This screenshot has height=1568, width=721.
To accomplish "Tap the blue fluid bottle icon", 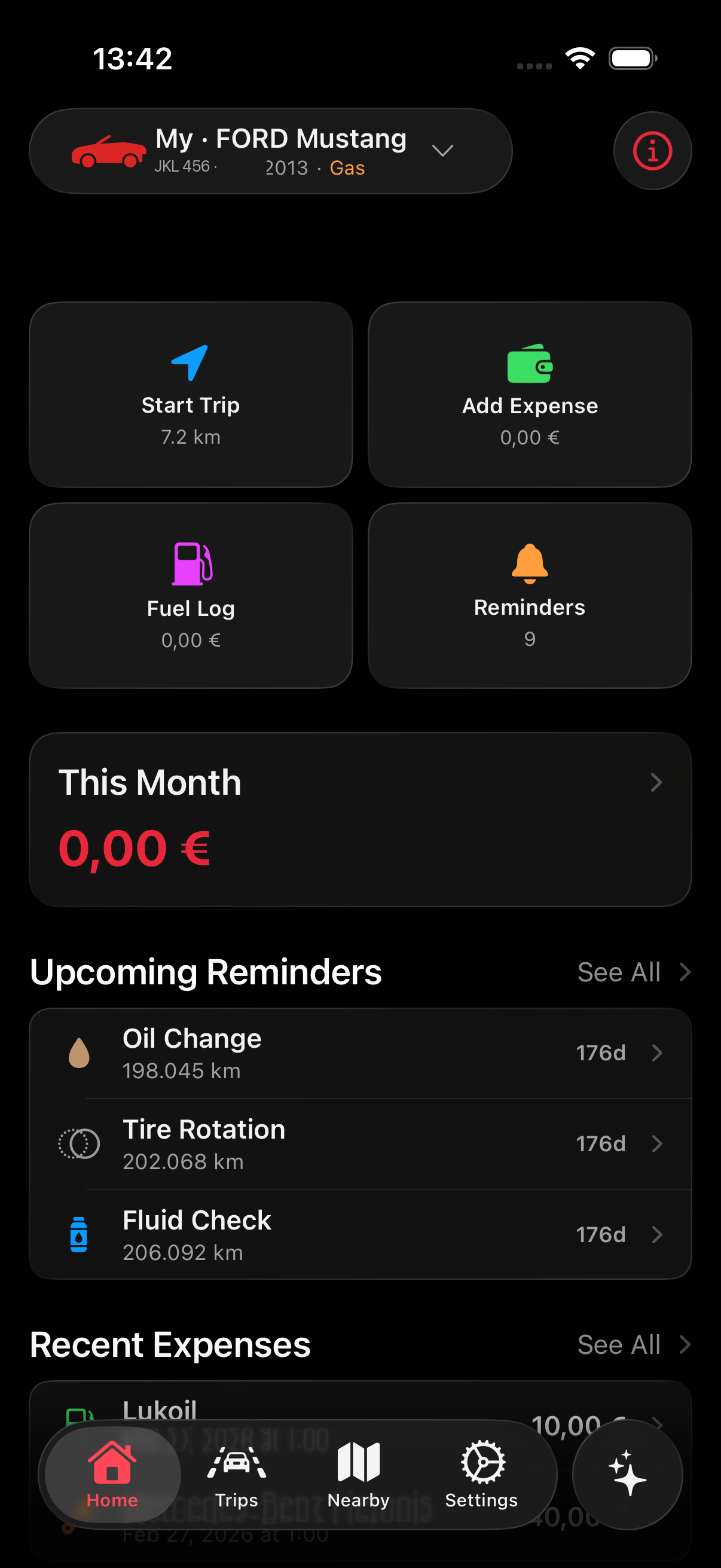I will (x=79, y=1234).
